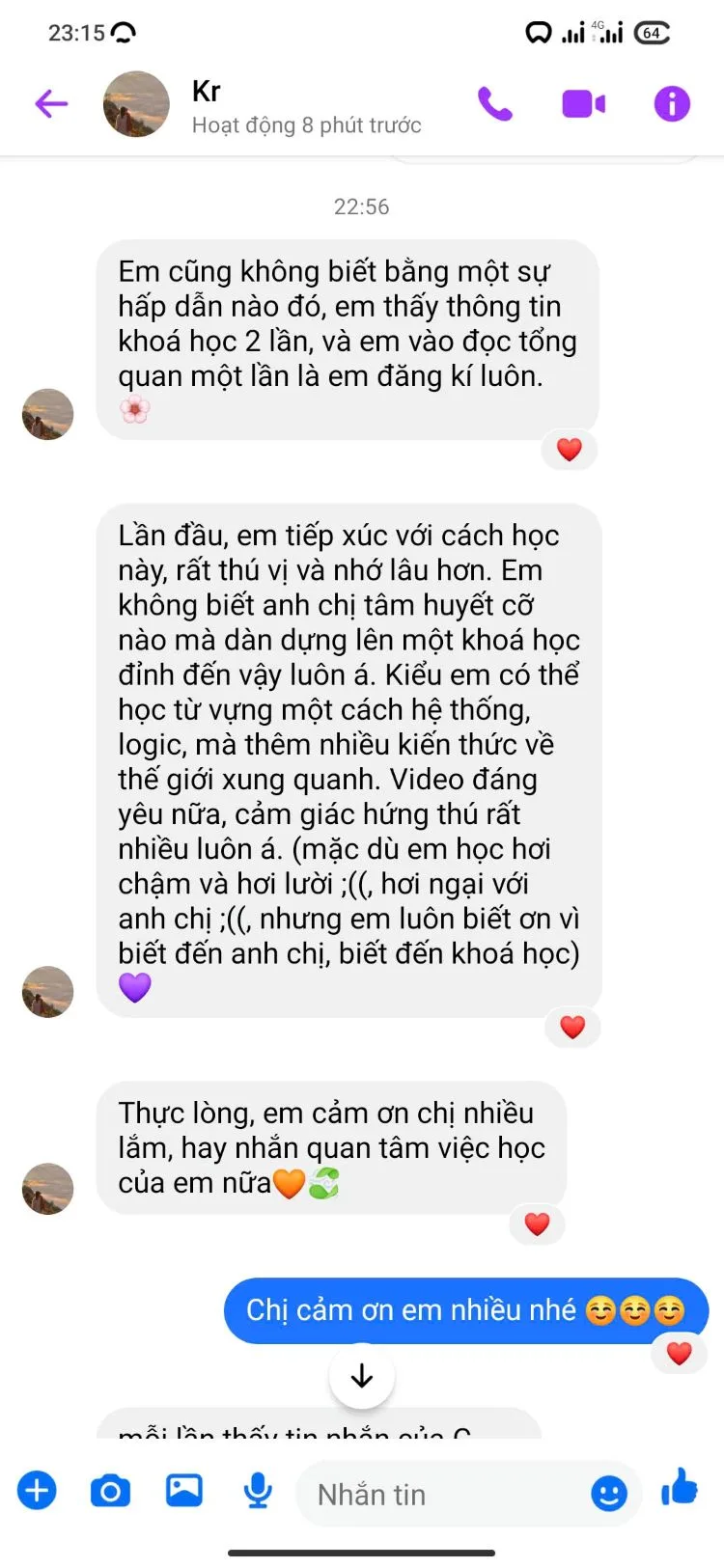
Task: Start a video call with Kr
Action: pos(583,103)
